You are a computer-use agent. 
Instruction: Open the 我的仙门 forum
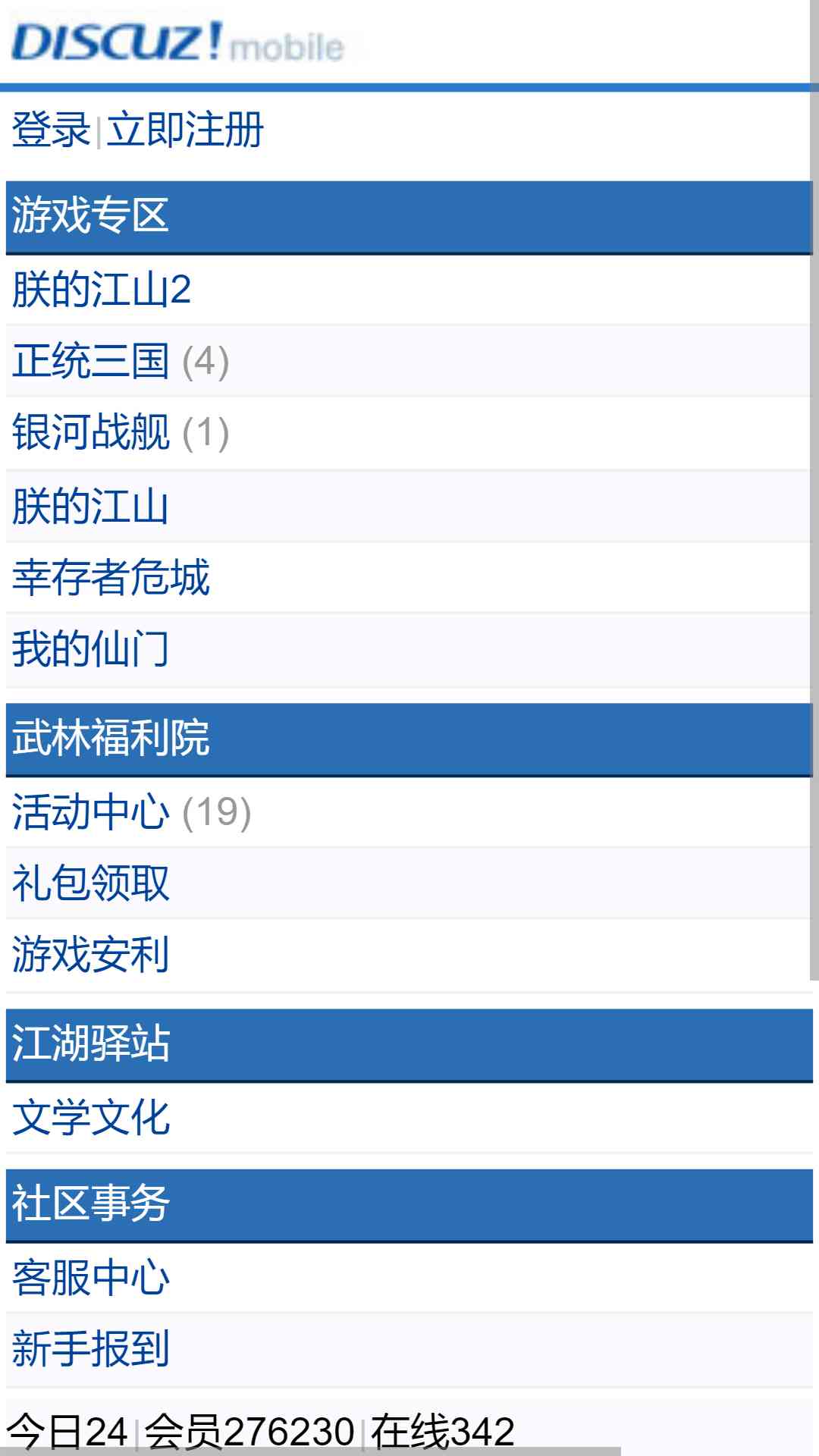pyautogui.click(x=90, y=649)
